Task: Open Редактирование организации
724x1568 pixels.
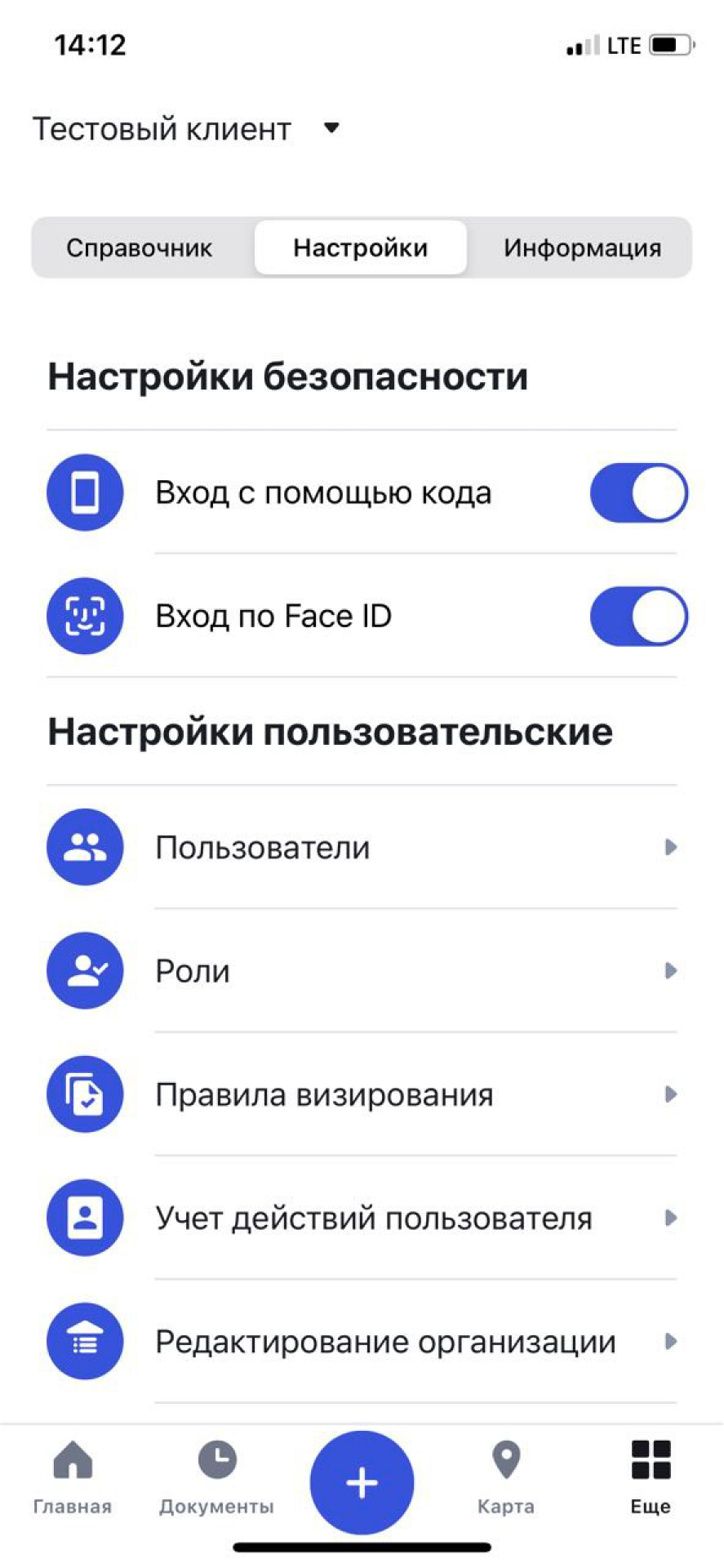Action: tap(362, 1341)
